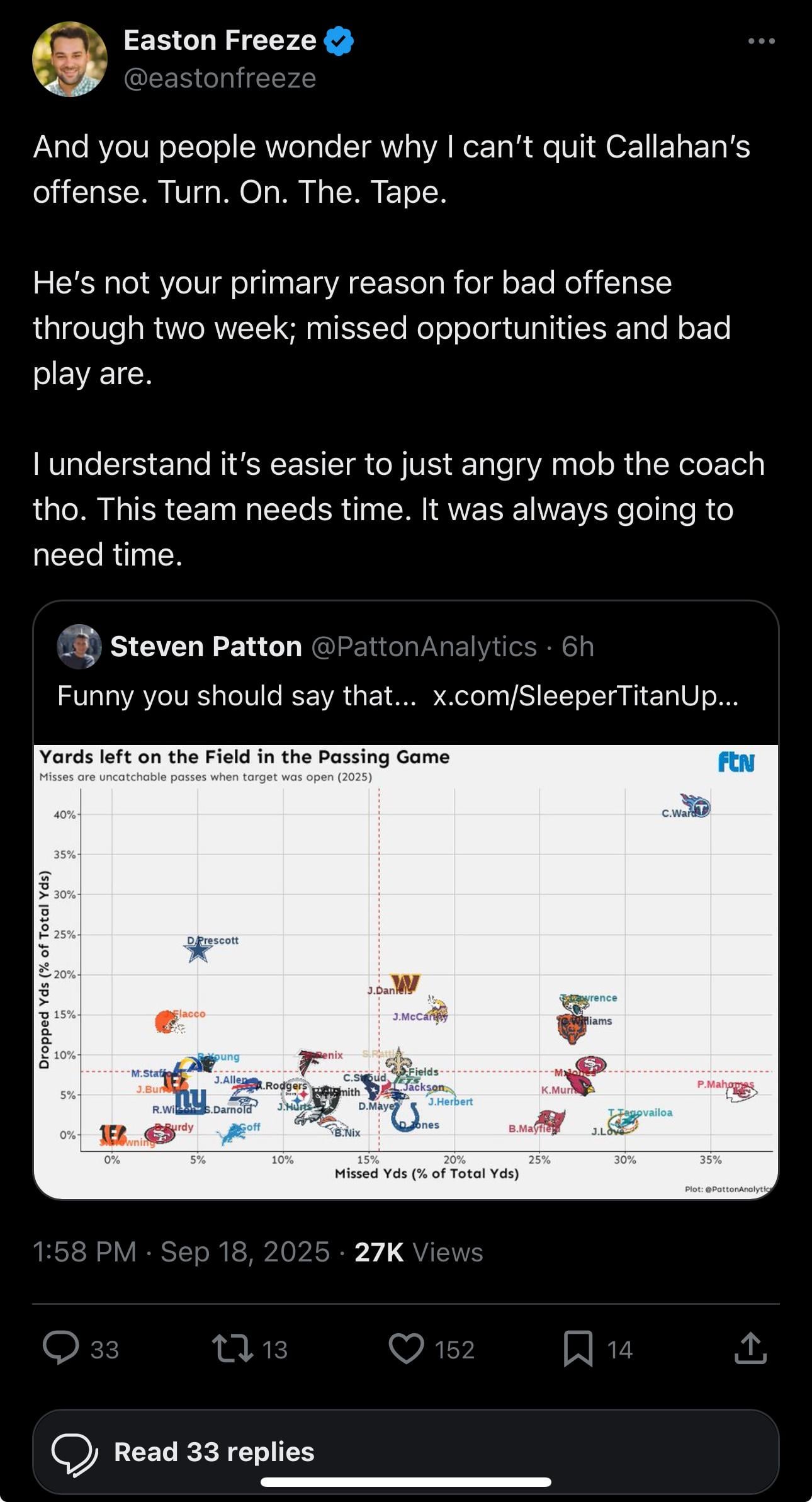The height and width of the screenshot is (1502, 812).
Task: Open the passing game chart image
Action: coord(406,970)
